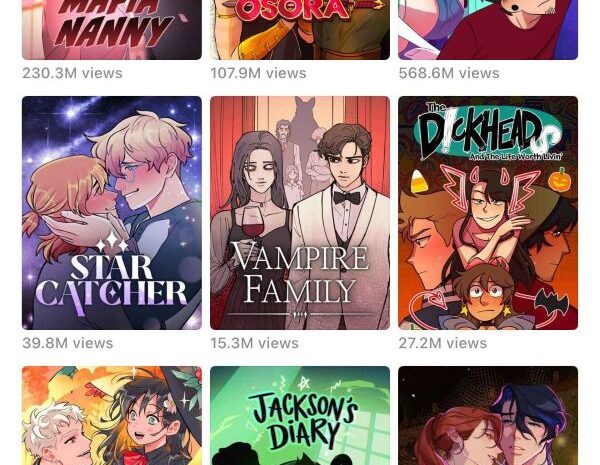
Task: Open the Mafia Nanny comic
Action: (111, 30)
